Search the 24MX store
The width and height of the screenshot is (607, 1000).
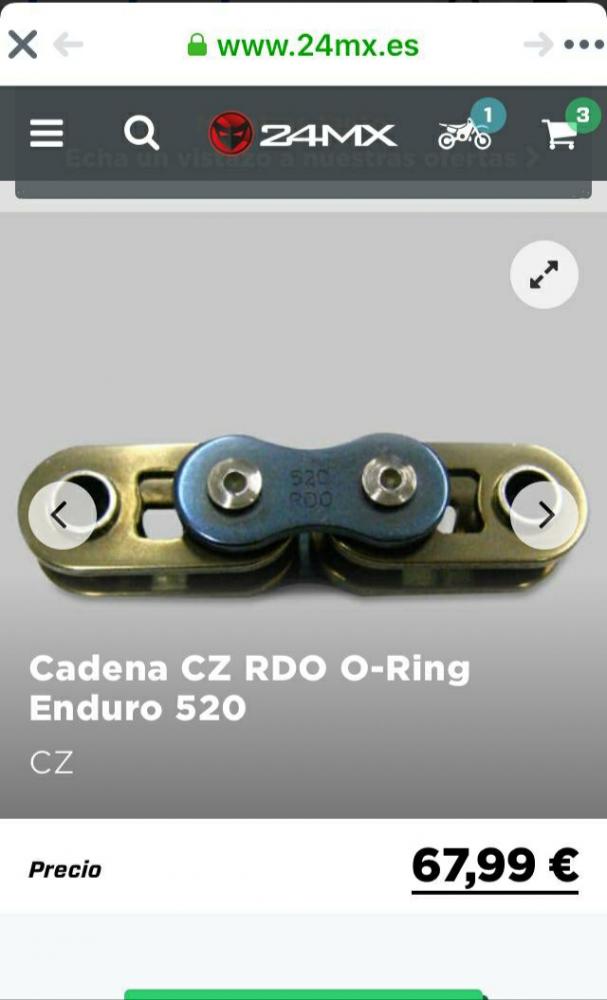141,133
